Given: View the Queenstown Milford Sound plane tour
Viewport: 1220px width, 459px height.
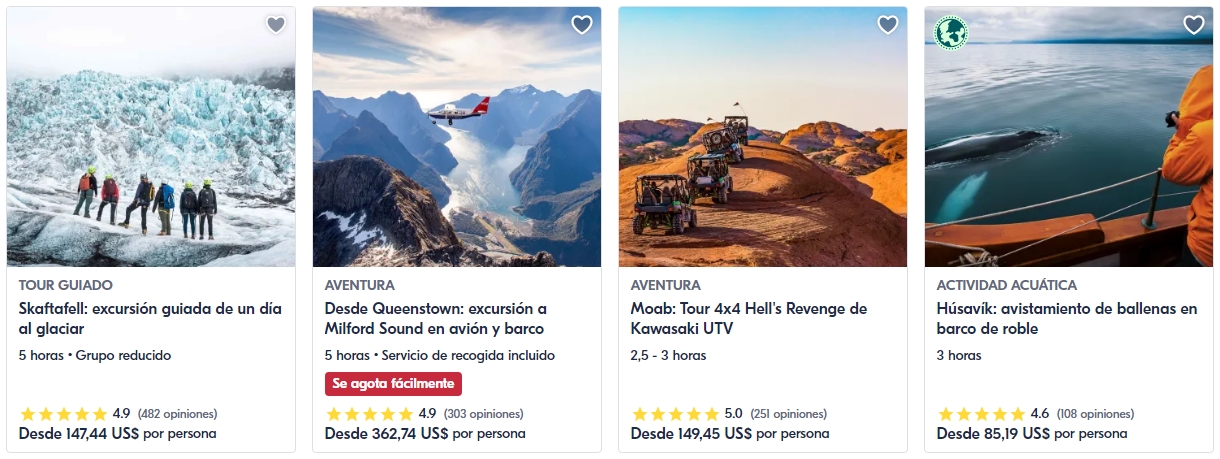Looking at the screenshot, I should click(x=436, y=318).
